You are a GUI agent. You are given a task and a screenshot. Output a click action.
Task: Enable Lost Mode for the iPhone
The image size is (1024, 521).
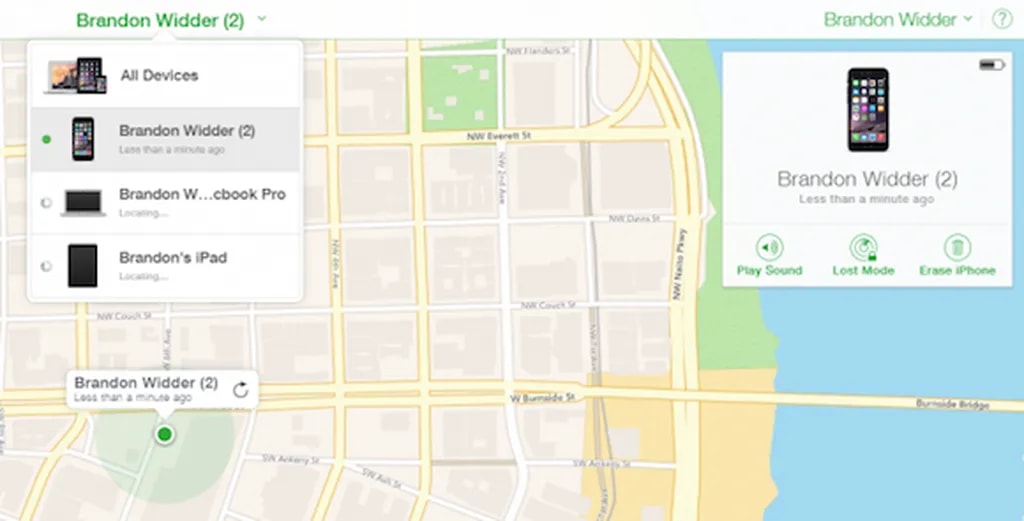pyautogui.click(x=862, y=255)
